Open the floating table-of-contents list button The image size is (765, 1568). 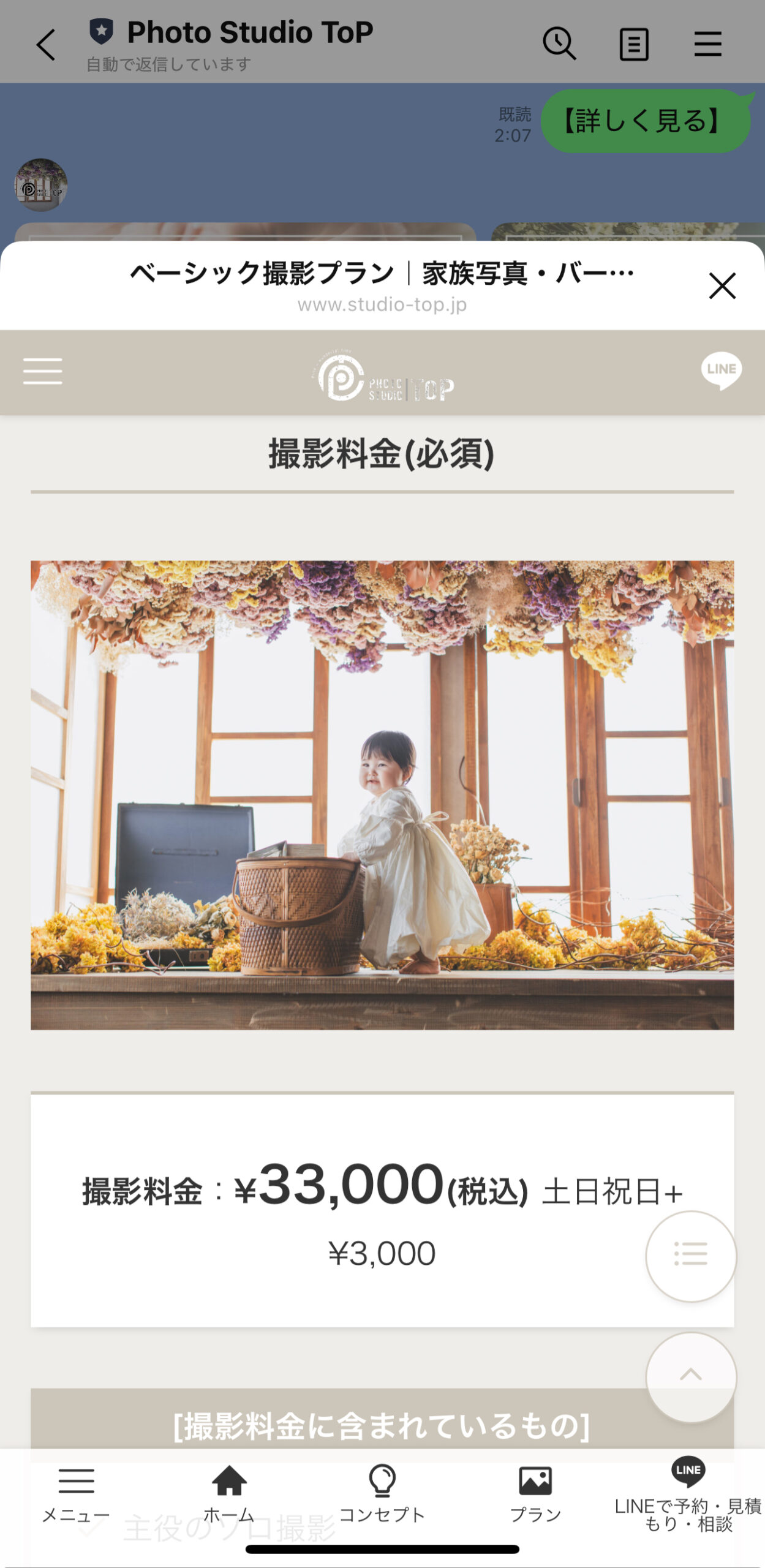tap(691, 1256)
